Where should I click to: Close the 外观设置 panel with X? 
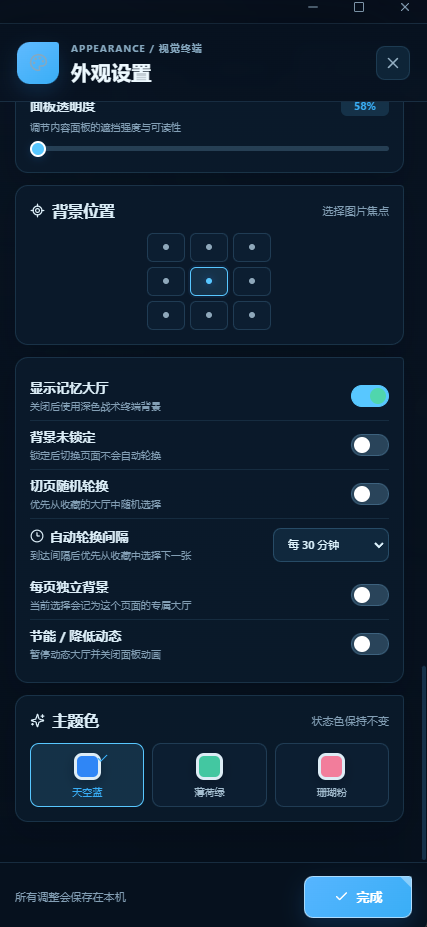coord(393,63)
